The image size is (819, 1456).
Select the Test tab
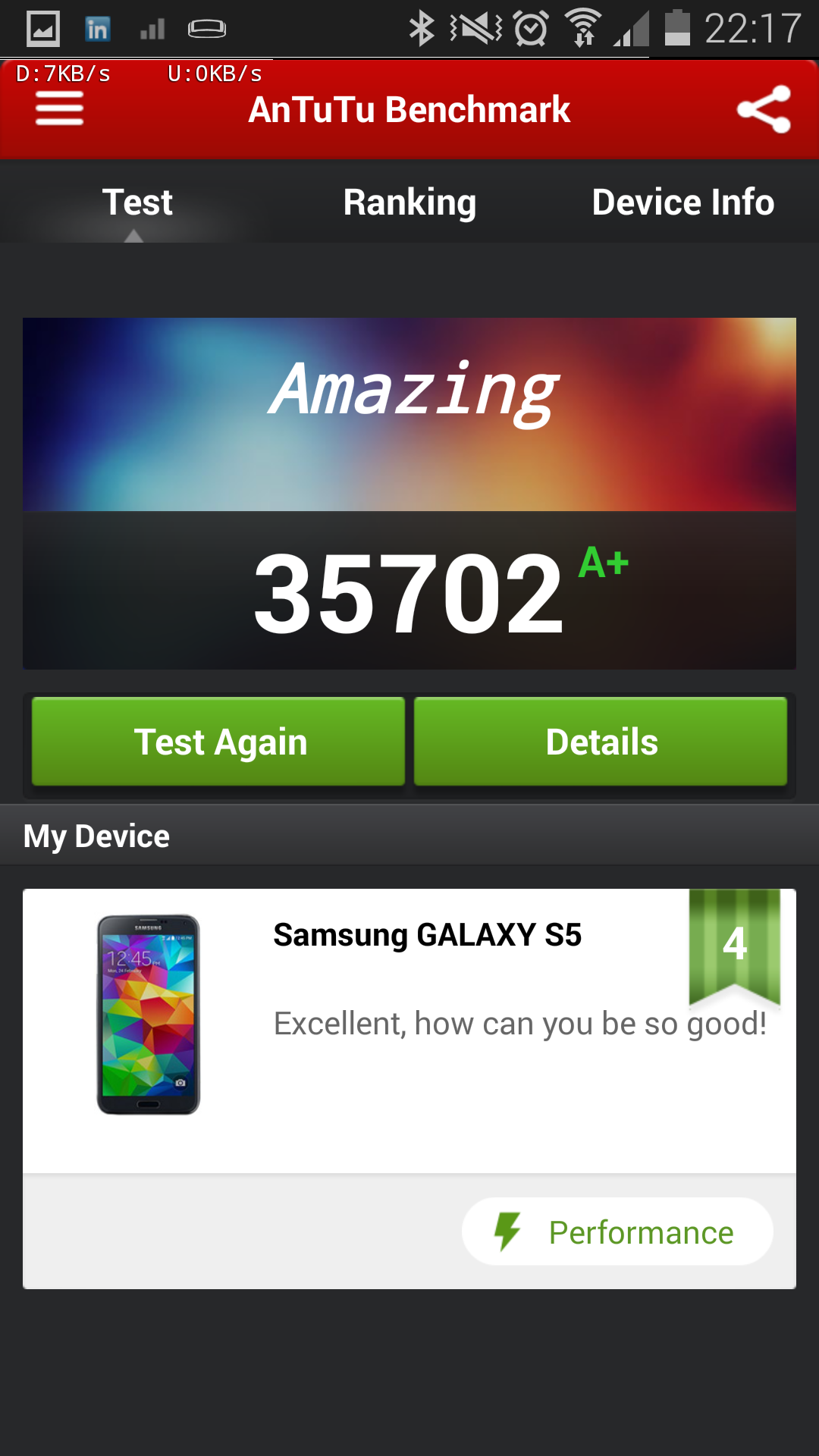136,202
